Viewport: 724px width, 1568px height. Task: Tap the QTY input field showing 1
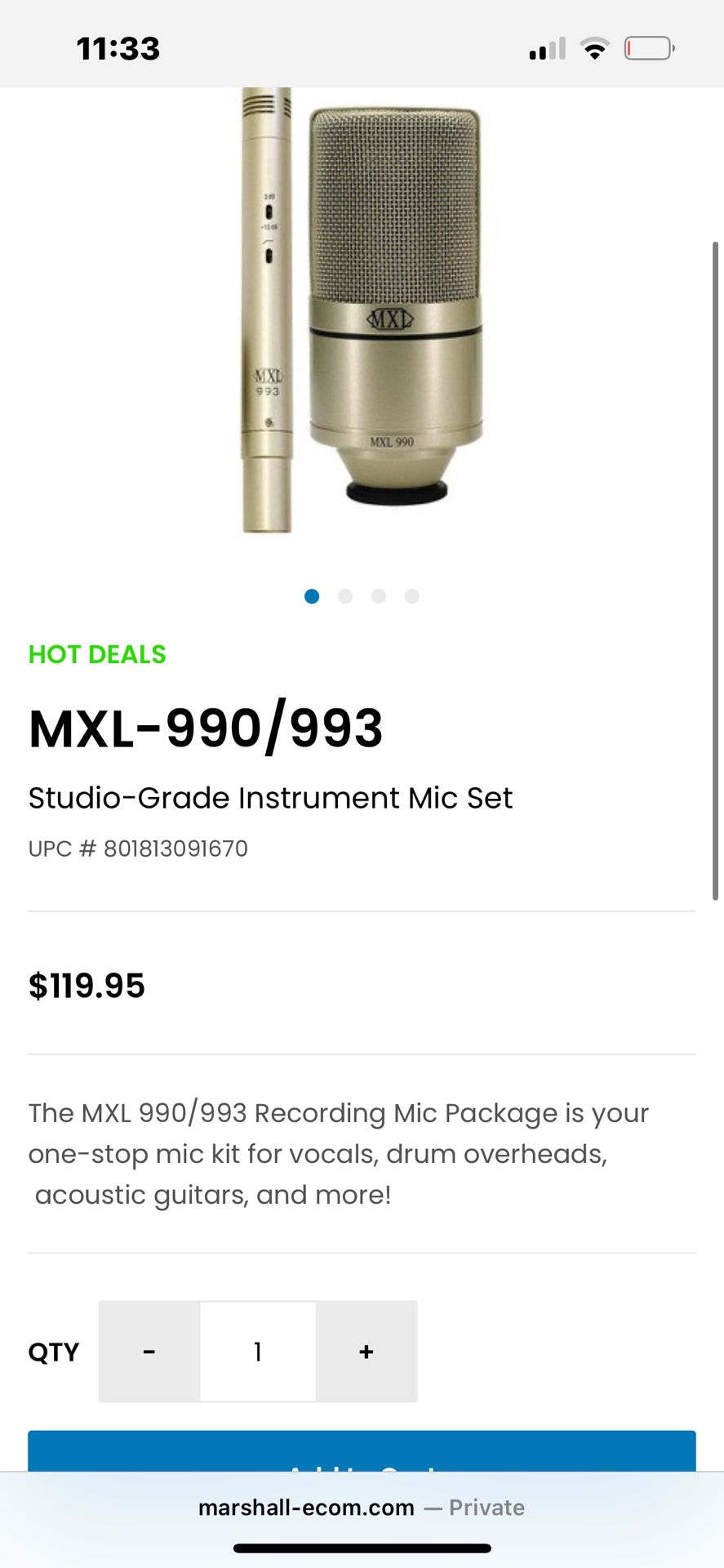tap(257, 1352)
